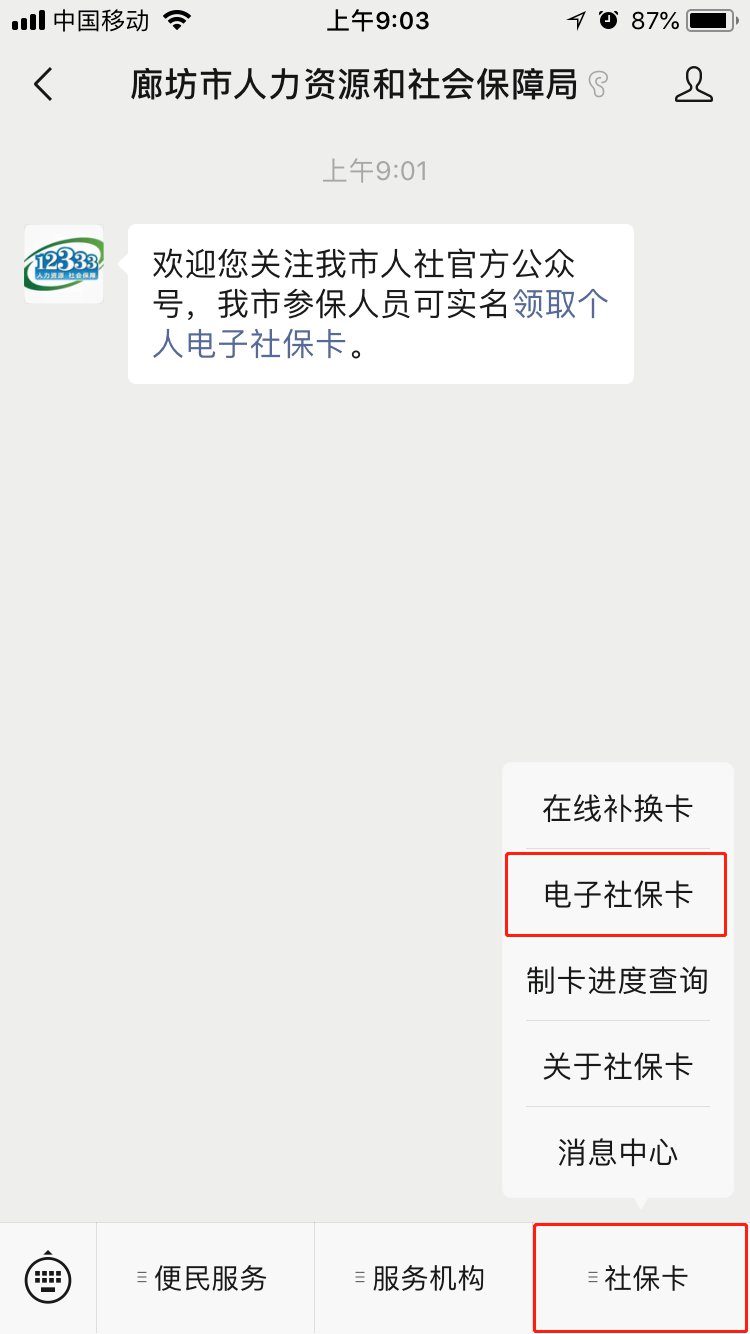Tap the 12333 account avatar

tap(64, 264)
